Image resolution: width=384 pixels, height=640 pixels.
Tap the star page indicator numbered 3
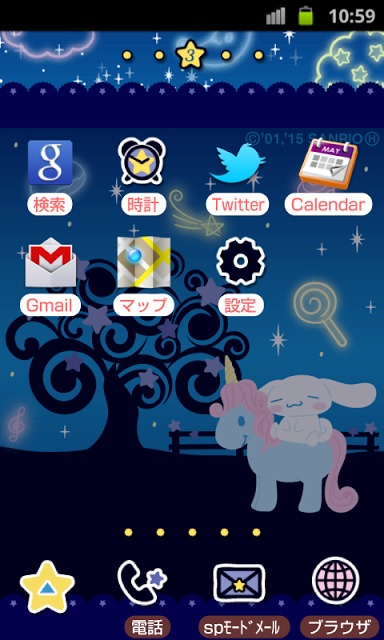coord(190,54)
